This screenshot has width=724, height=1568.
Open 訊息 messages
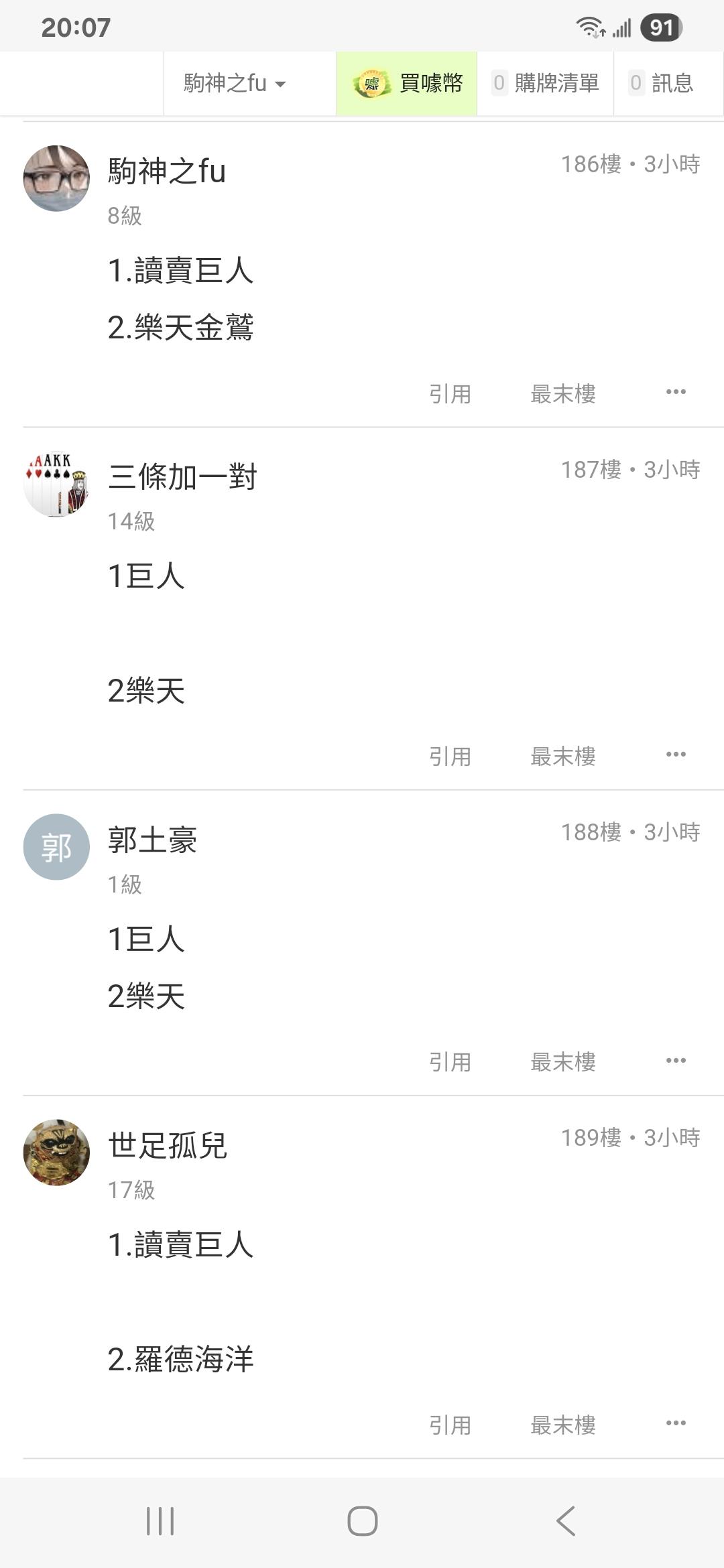click(662, 84)
